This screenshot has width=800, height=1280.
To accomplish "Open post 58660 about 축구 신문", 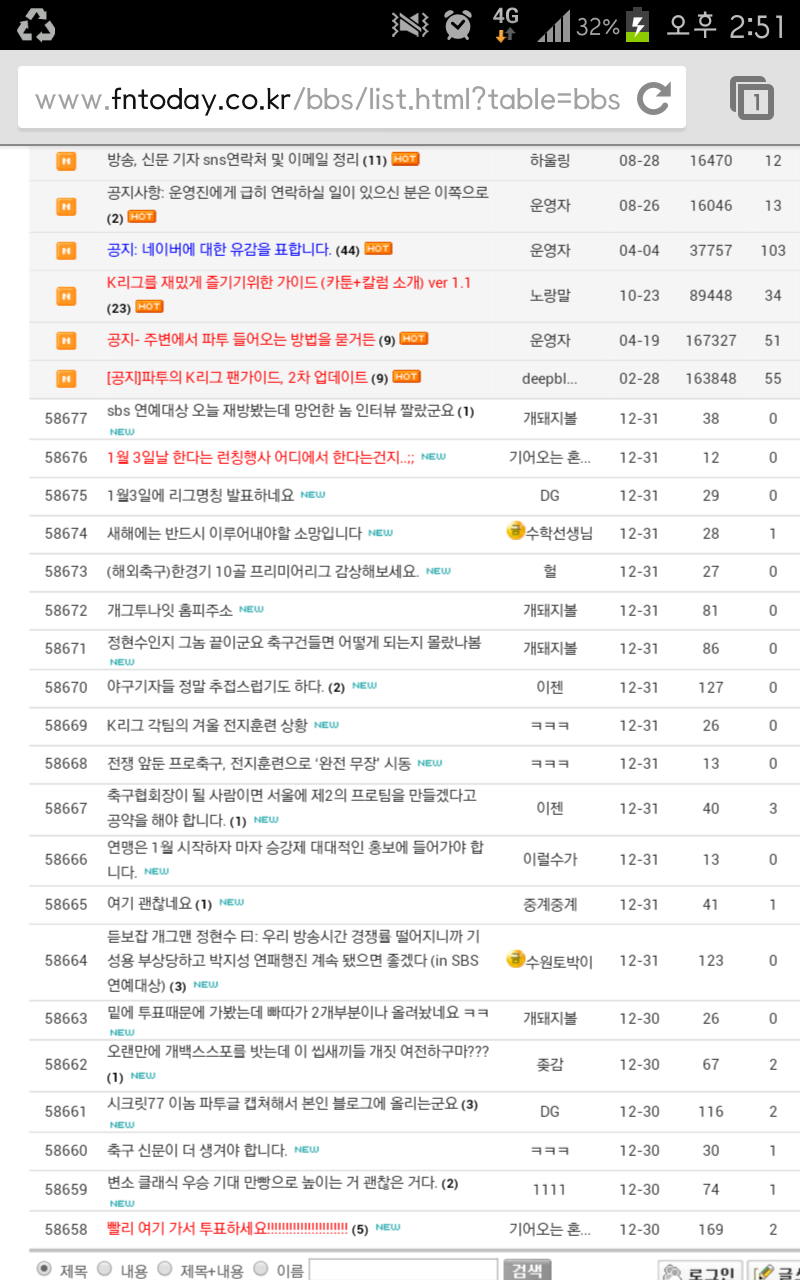I will click(197, 1150).
